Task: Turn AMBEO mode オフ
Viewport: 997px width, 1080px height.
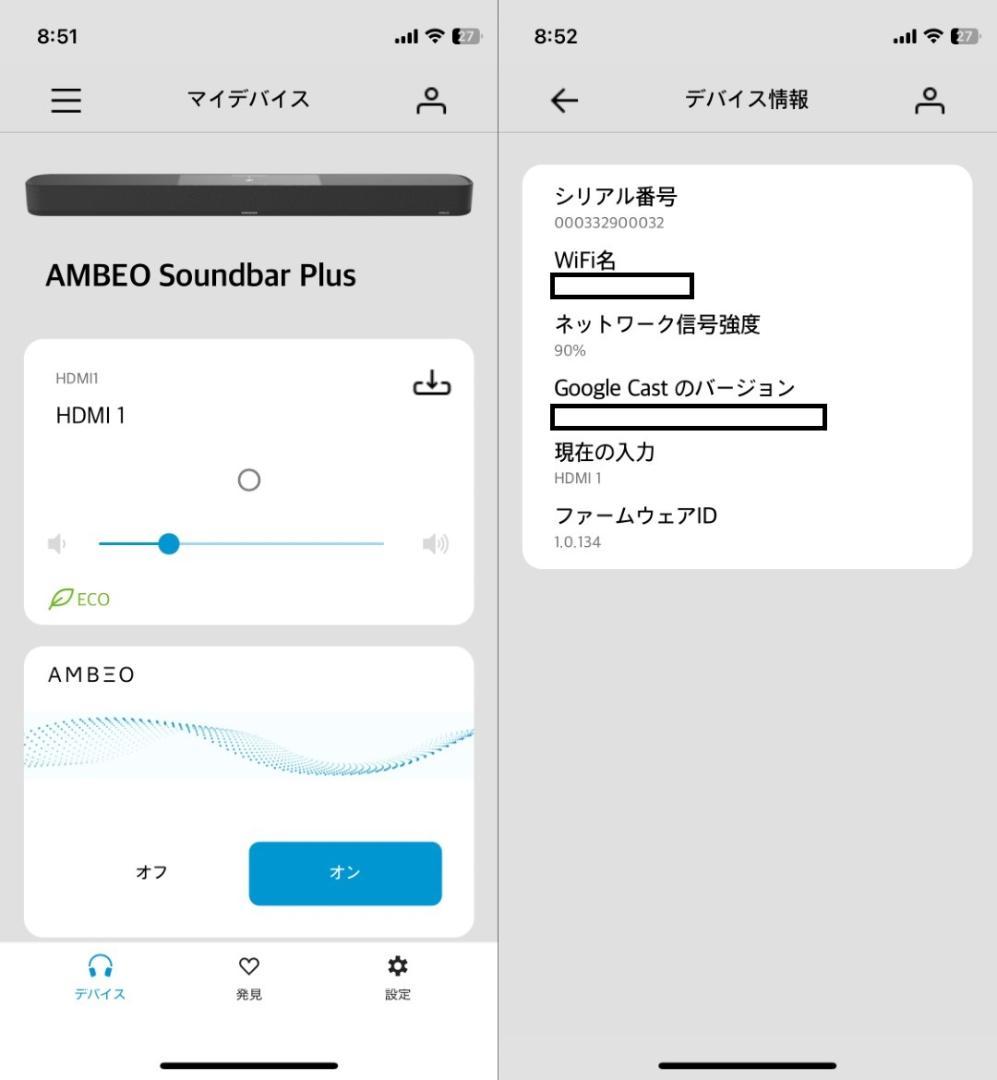Action: point(152,872)
